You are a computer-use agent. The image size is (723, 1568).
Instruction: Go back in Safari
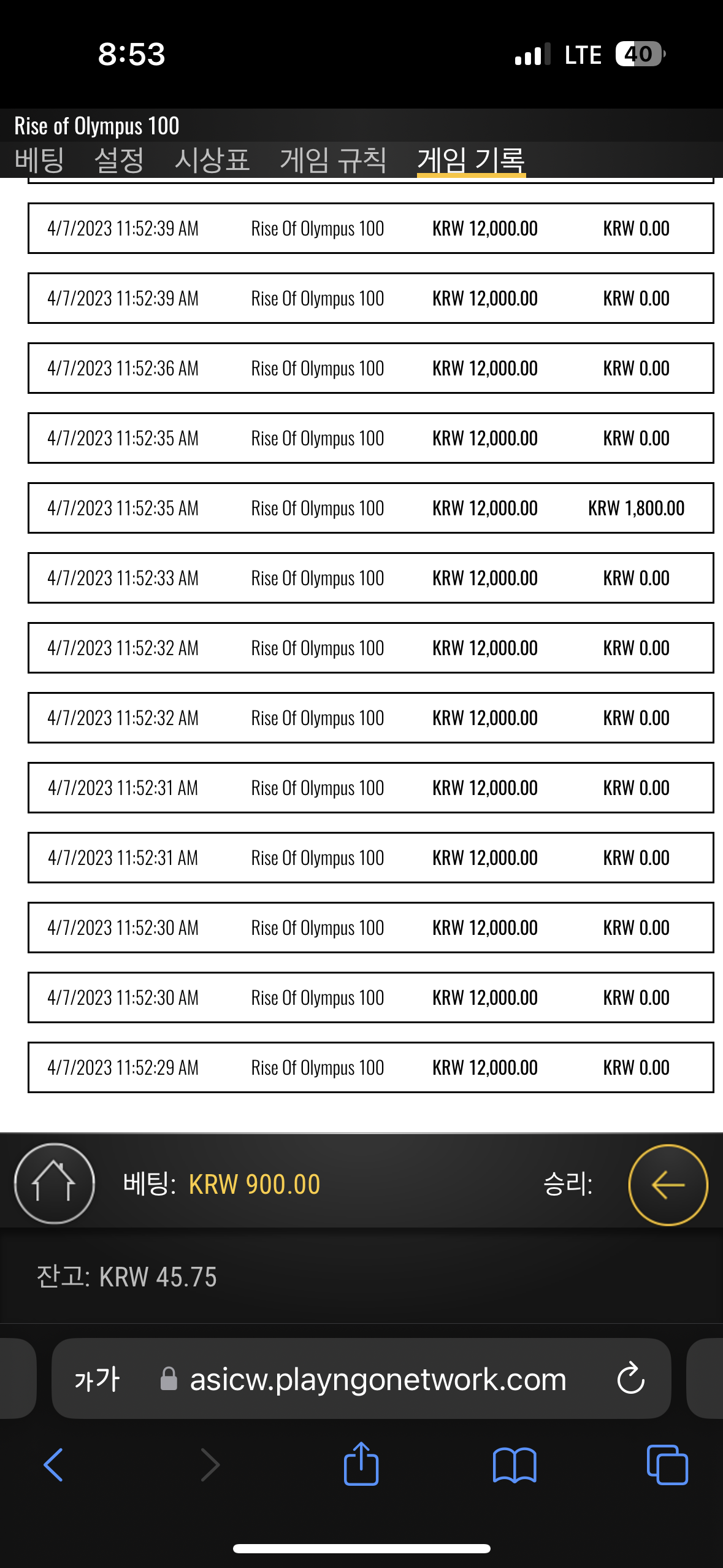(x=53, y=1465)
